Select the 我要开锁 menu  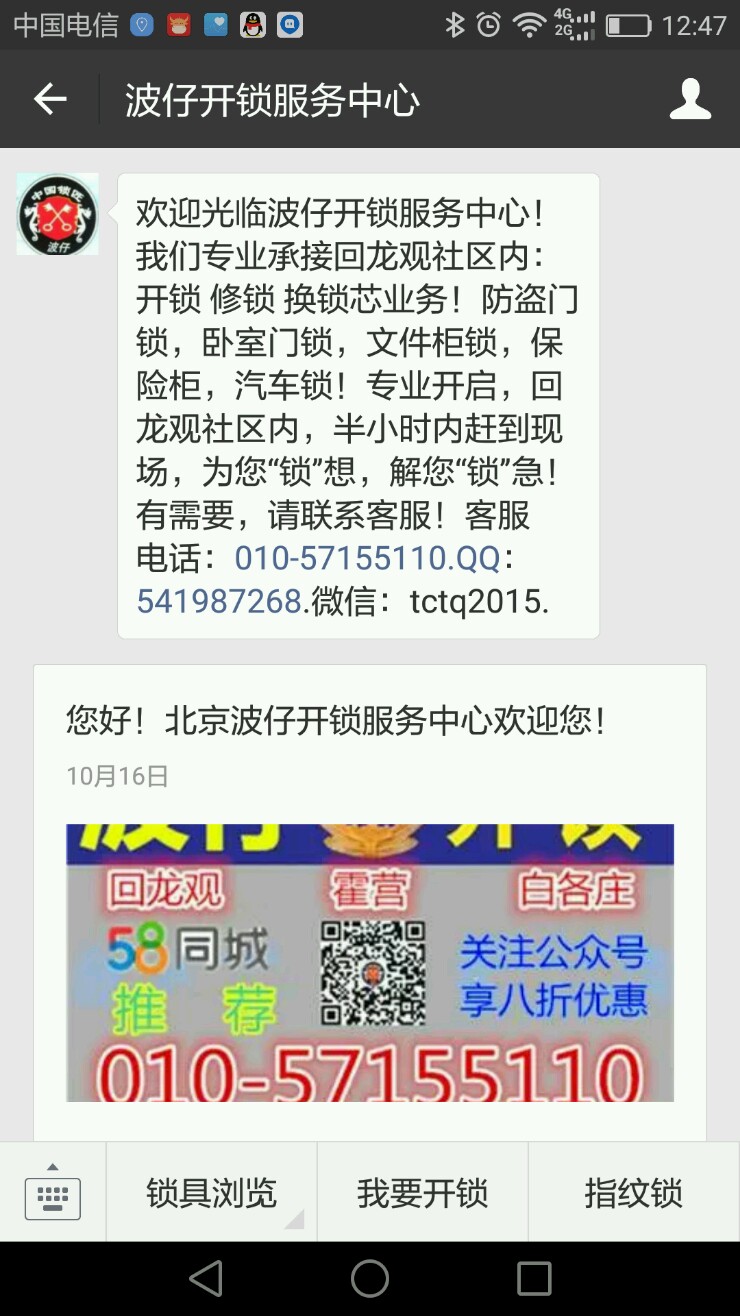(x=422, y=1193)
